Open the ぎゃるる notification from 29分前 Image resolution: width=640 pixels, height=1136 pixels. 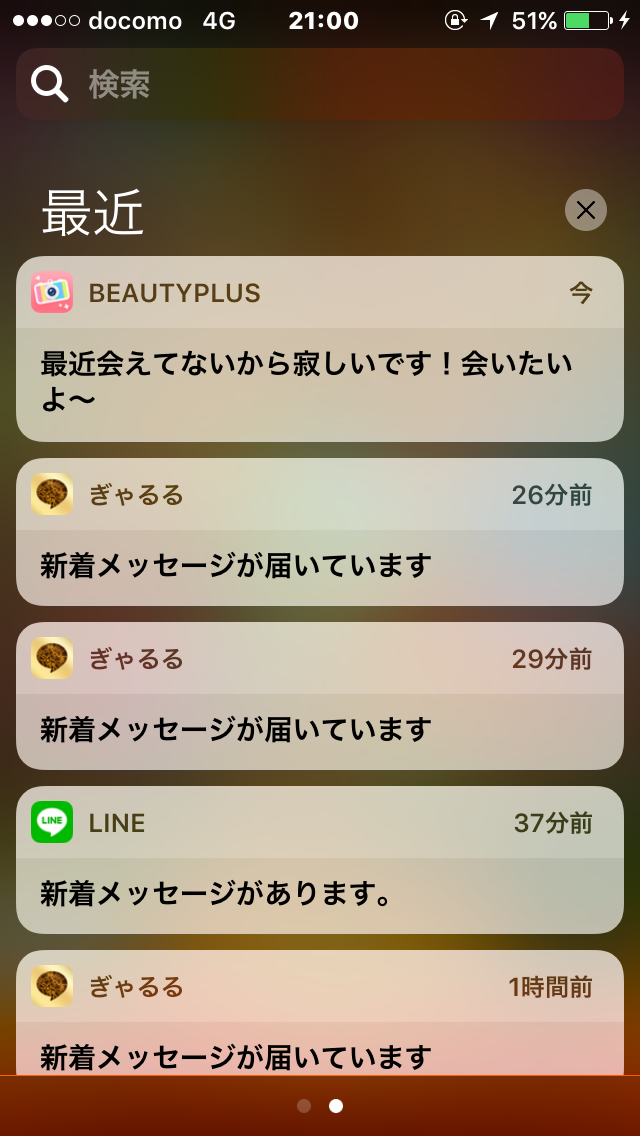click(320, 696)
